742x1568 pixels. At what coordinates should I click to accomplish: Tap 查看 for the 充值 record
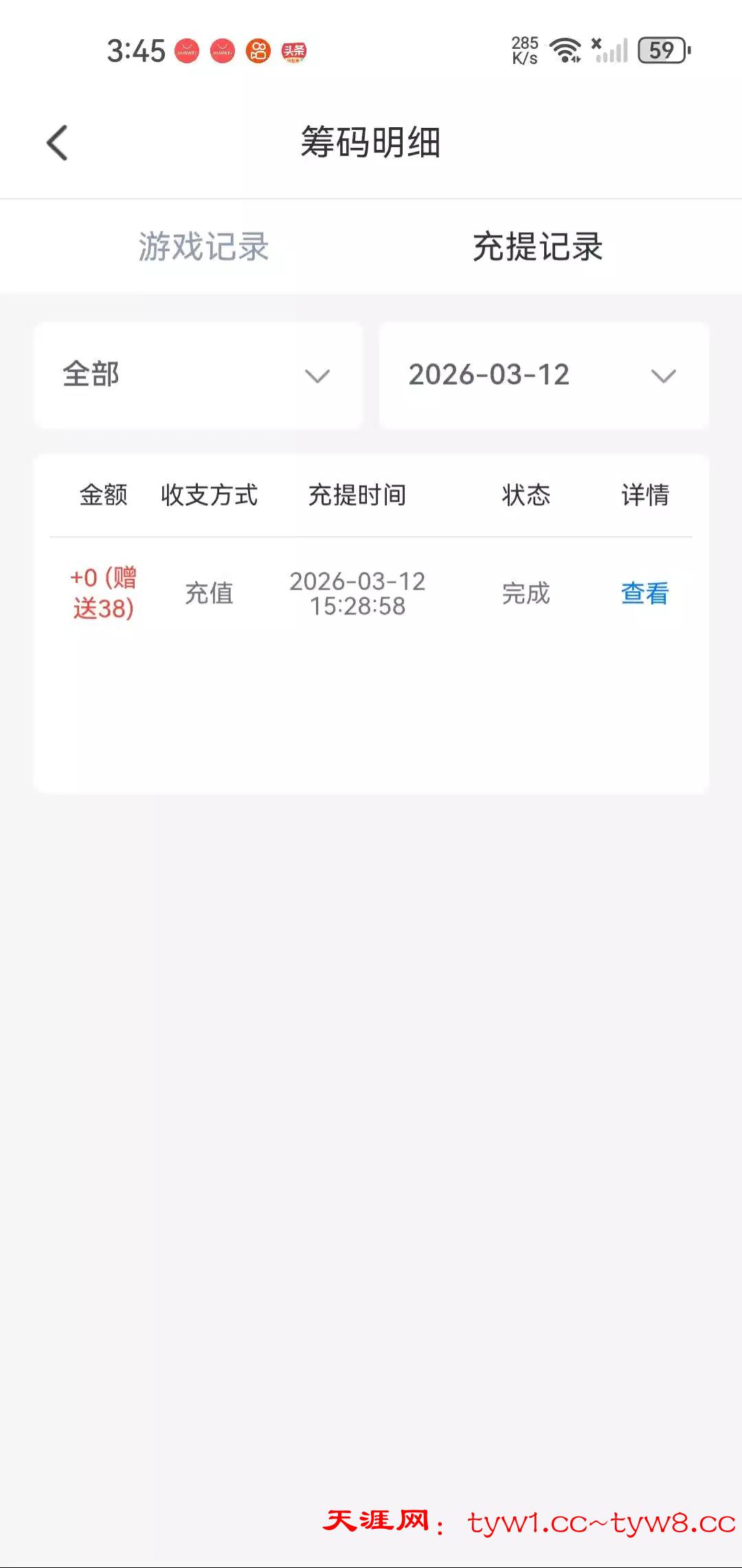click(x=644, y=593)
